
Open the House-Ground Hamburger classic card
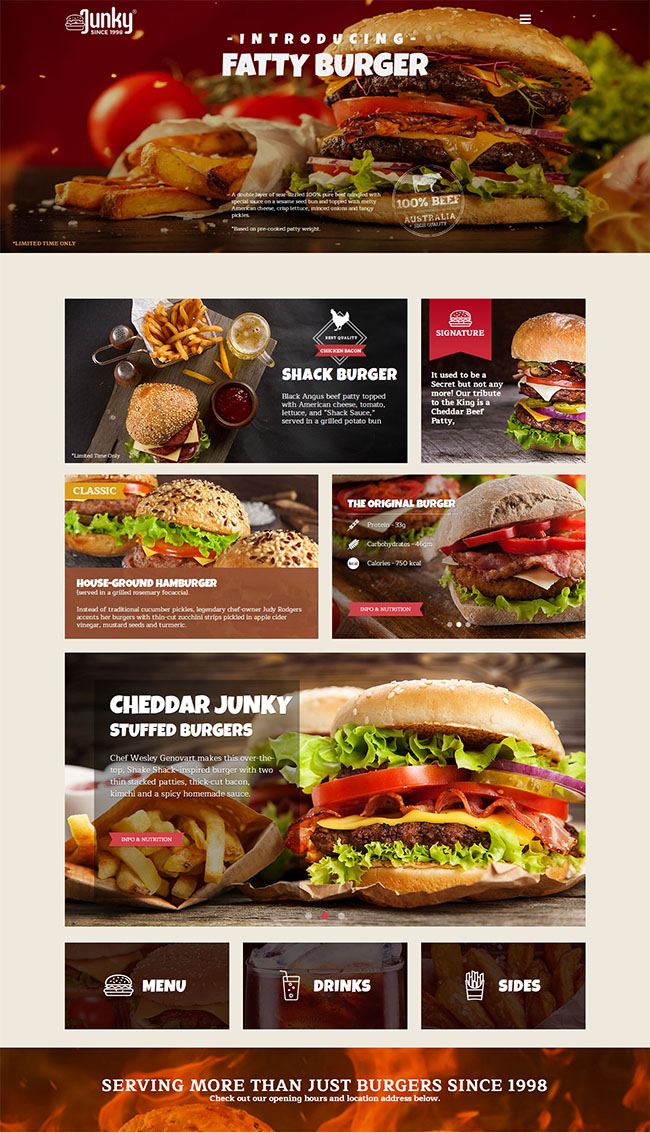(x=191, y=556)
